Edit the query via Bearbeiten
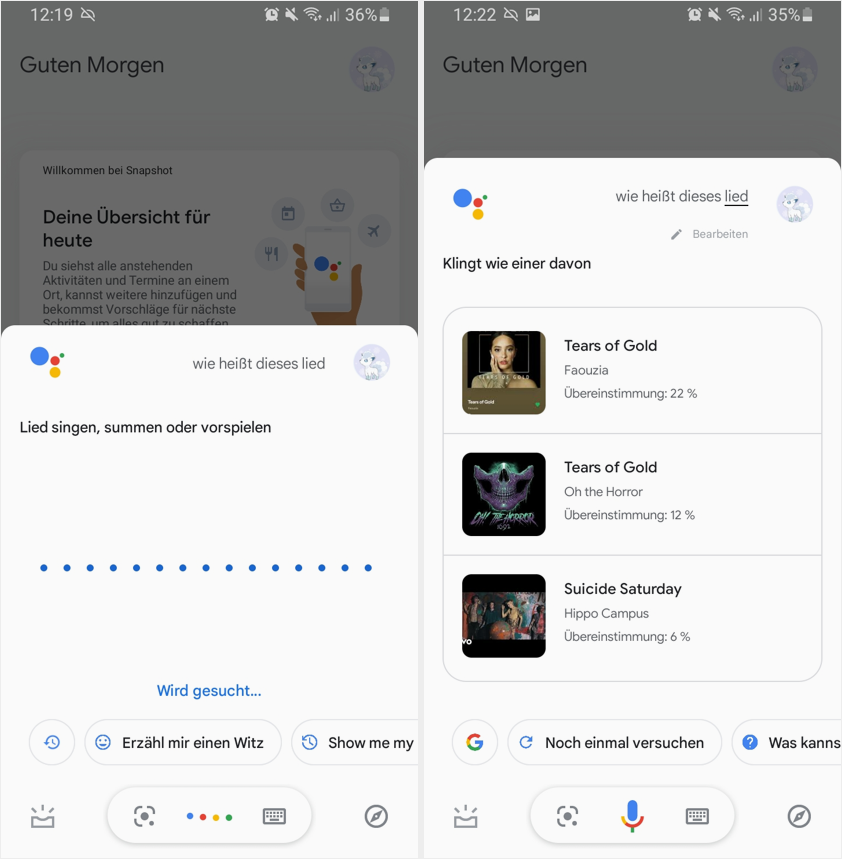 [x=710, y=234]
